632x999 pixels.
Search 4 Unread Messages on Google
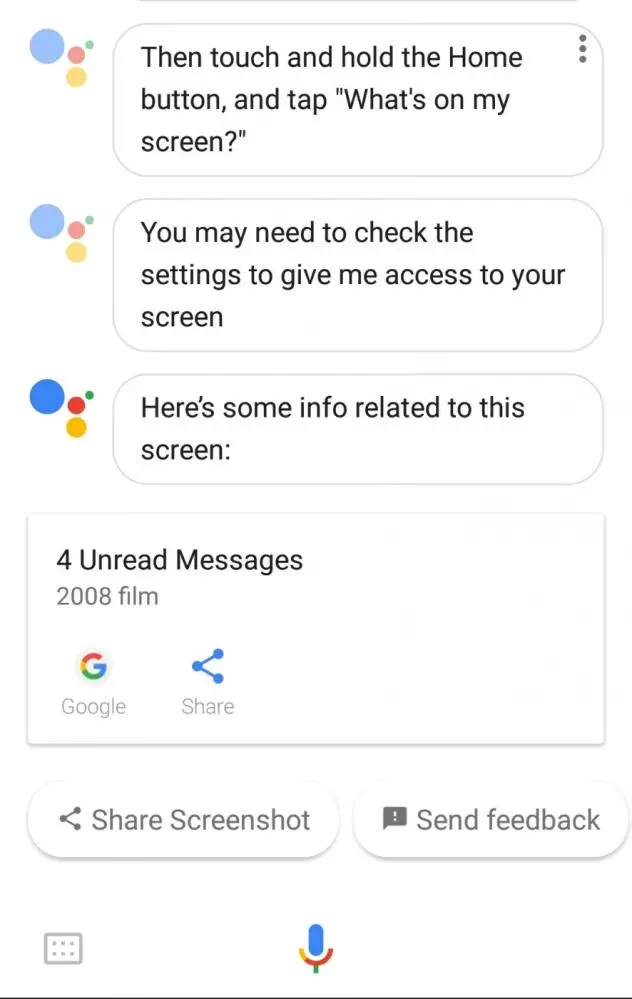(93, 681)
